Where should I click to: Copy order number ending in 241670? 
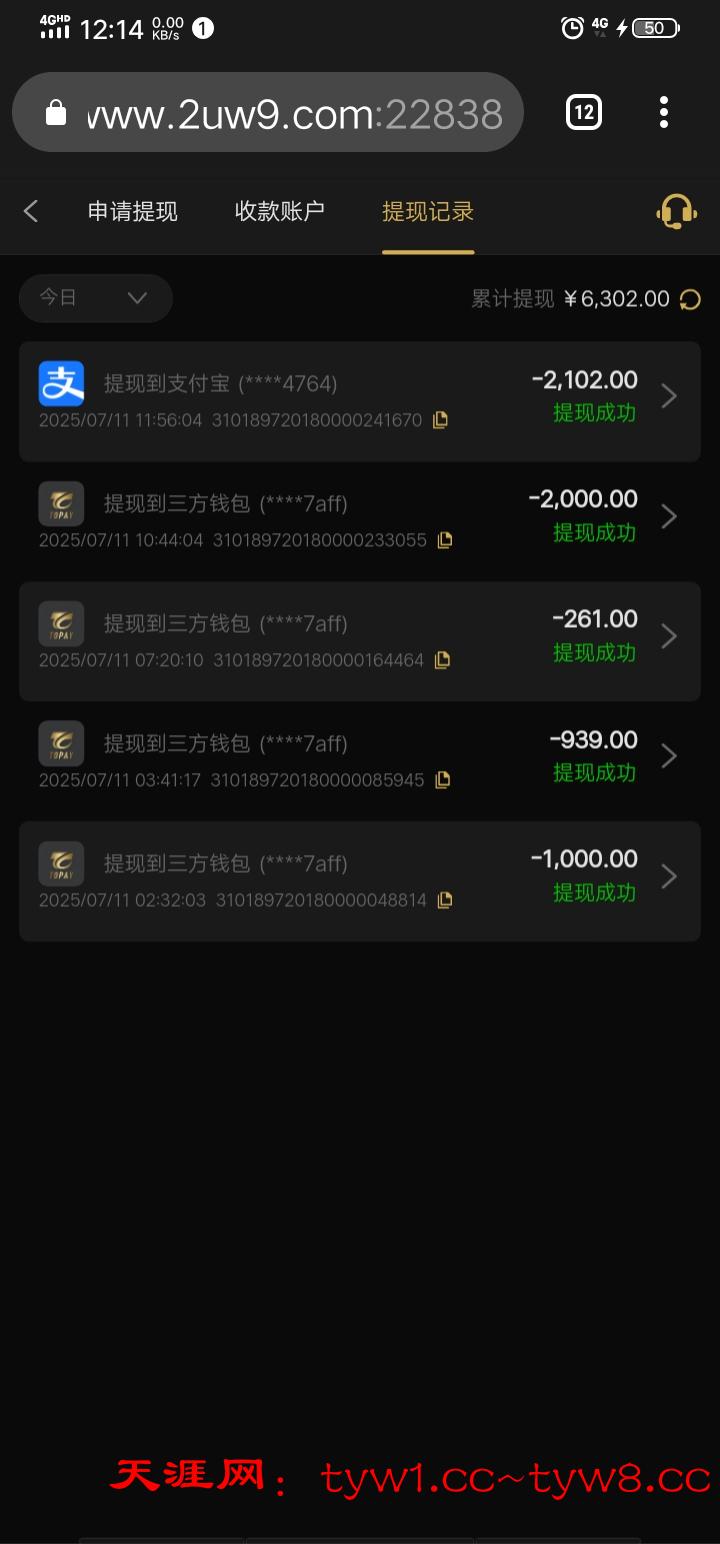(x=440, y=420)
